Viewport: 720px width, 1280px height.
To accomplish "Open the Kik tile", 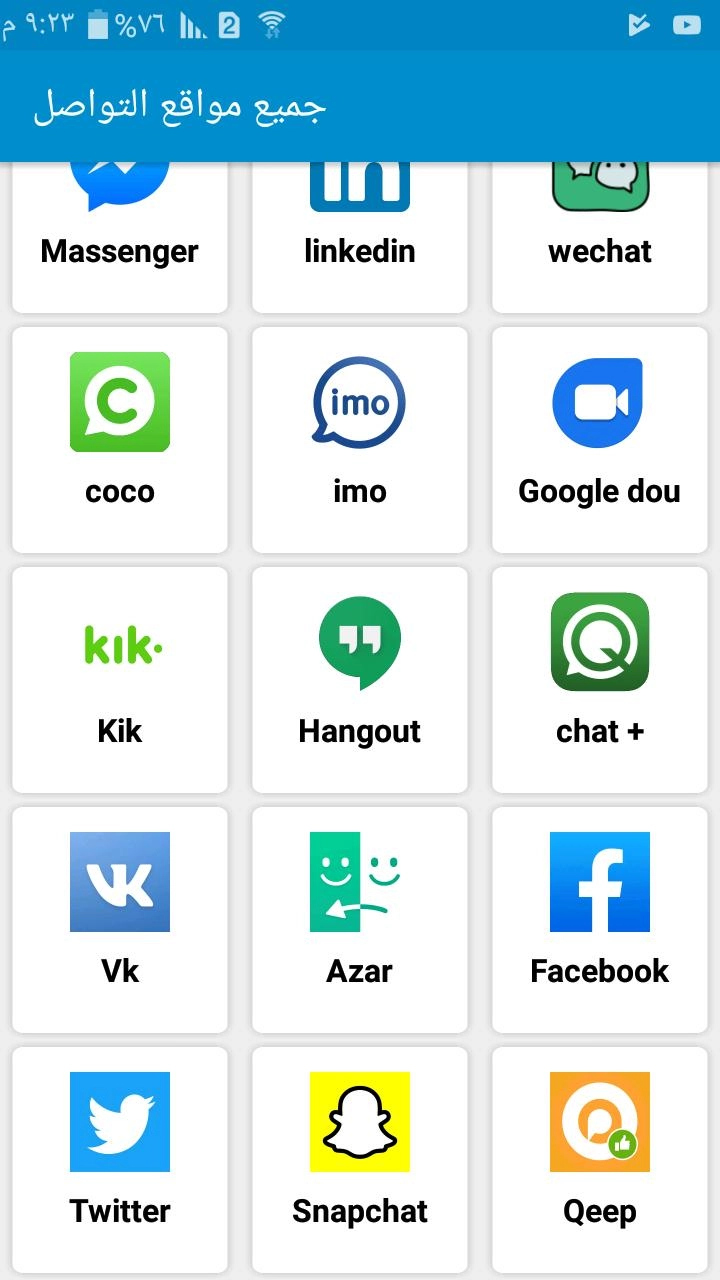I will [x=120, y=680].
